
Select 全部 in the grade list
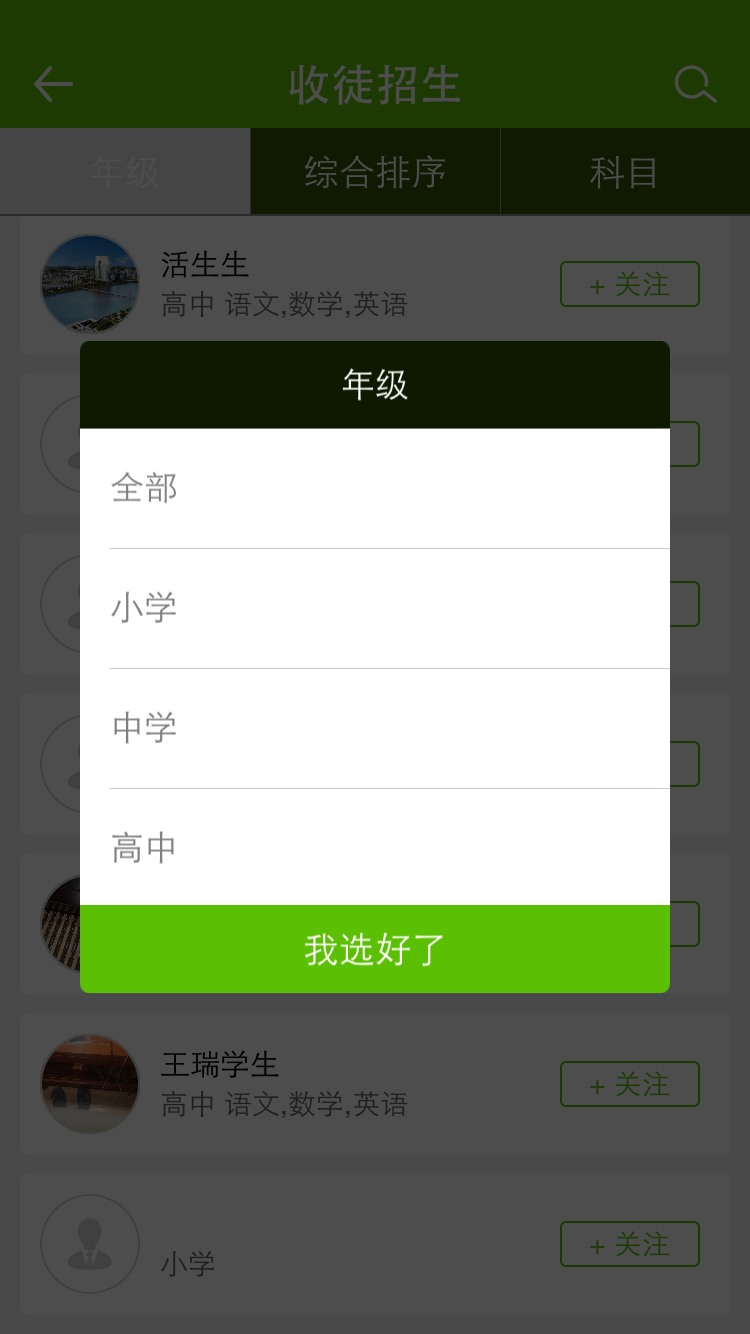click(x=374, y=488)
